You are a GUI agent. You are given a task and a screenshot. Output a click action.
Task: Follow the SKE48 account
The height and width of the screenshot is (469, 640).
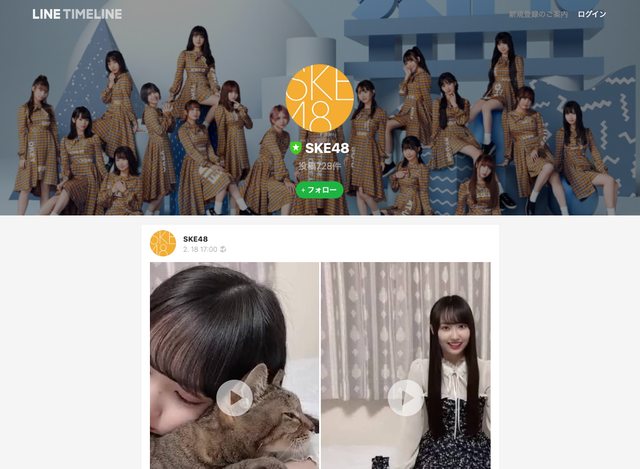(319, 190)
